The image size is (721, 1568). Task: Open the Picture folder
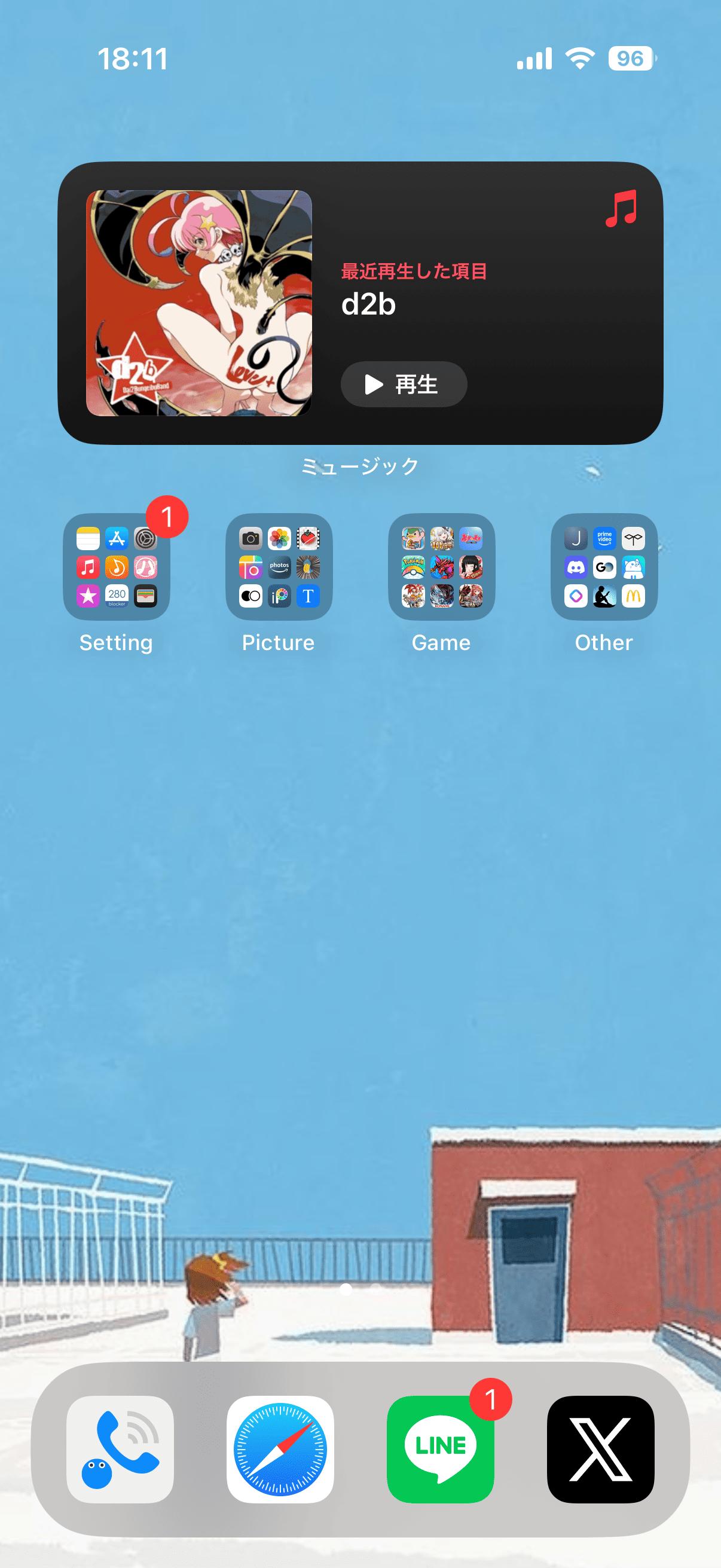tap(279, 567)
